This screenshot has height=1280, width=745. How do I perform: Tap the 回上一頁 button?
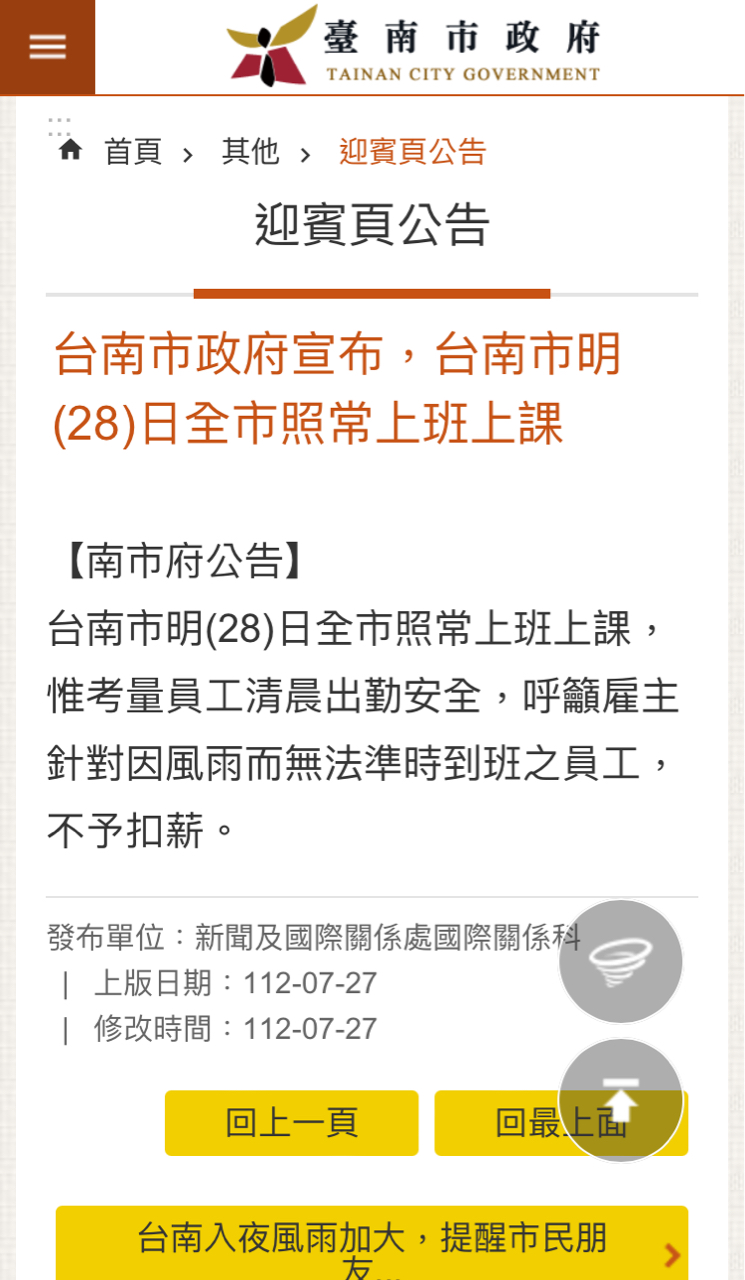[x=291, y=1123]
